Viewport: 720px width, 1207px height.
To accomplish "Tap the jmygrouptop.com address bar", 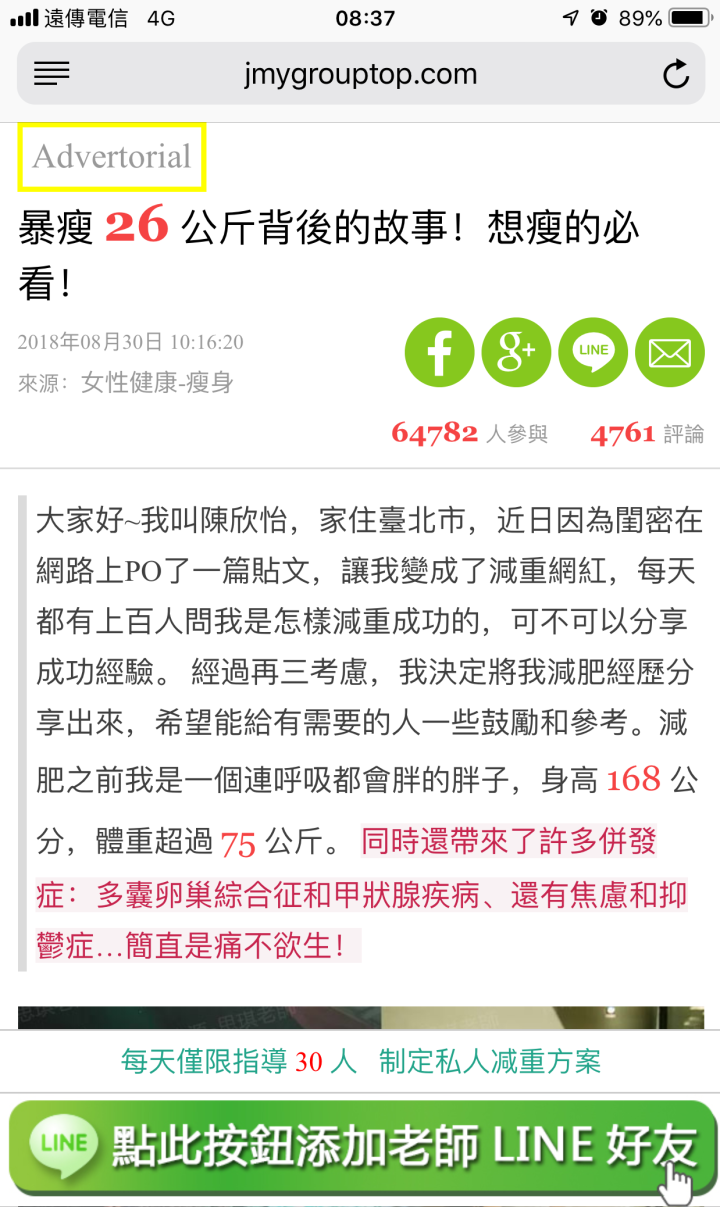I will coord(360,74).
